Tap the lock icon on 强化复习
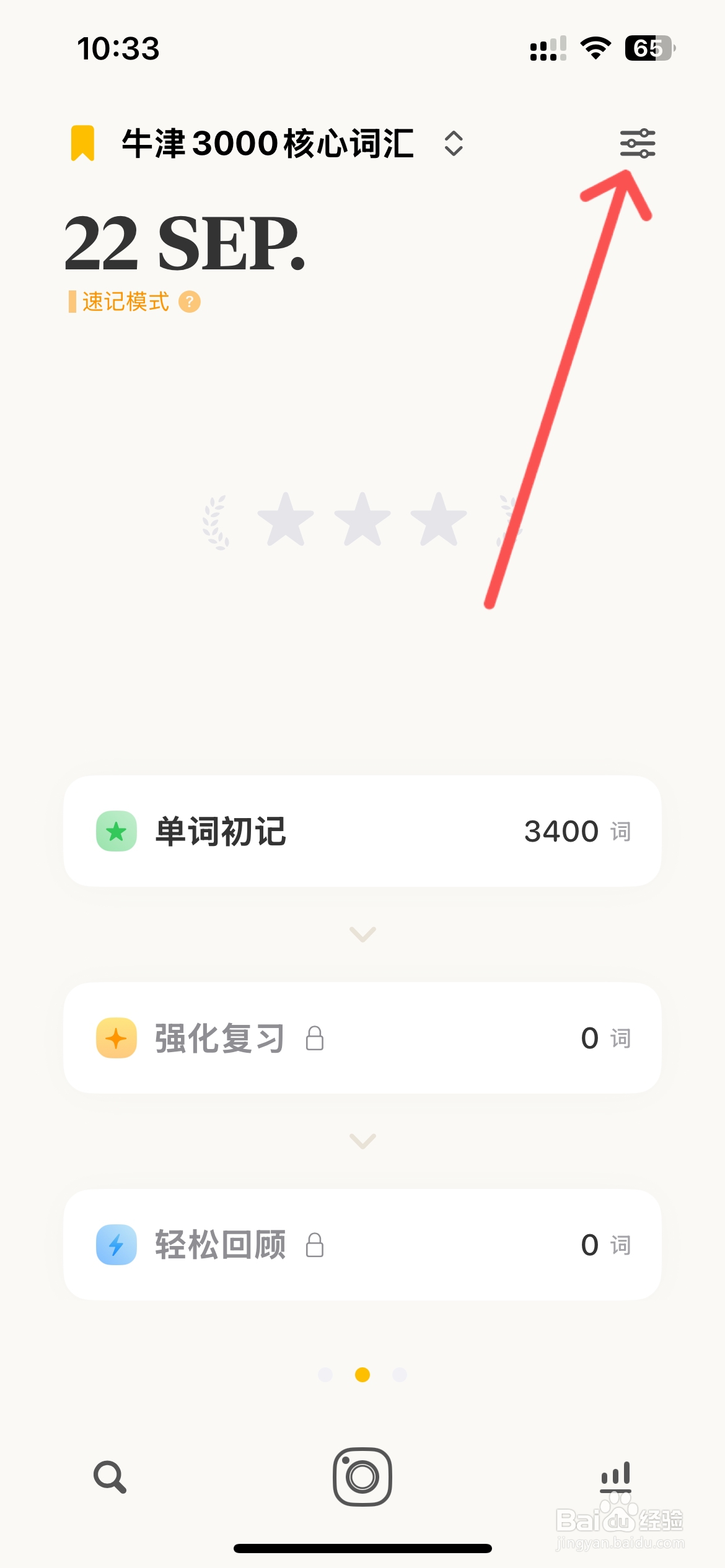 pos(315,1039)
